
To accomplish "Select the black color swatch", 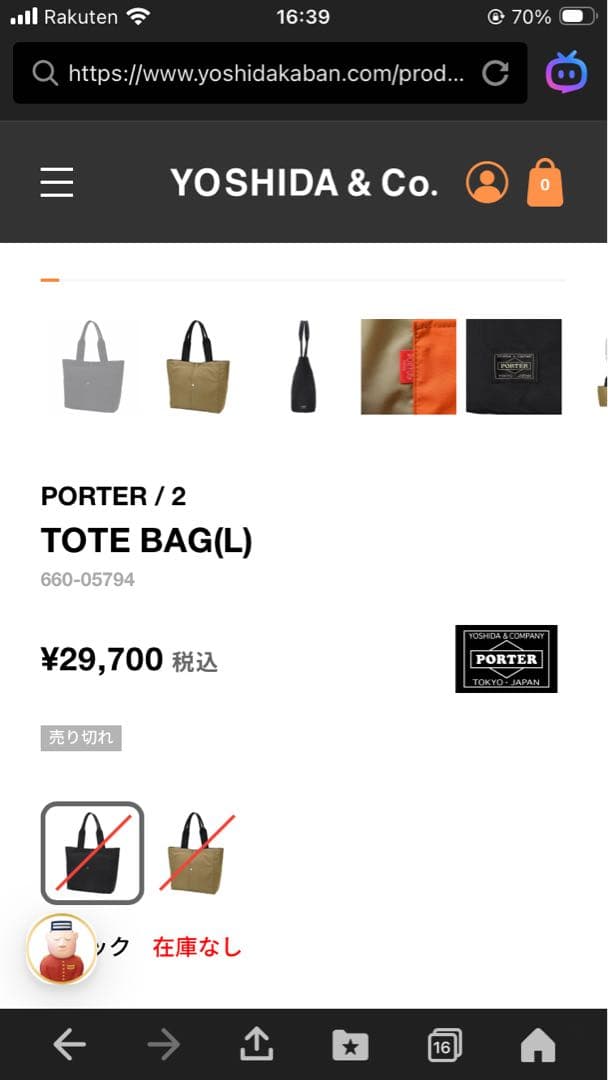I will pos(92,853).
